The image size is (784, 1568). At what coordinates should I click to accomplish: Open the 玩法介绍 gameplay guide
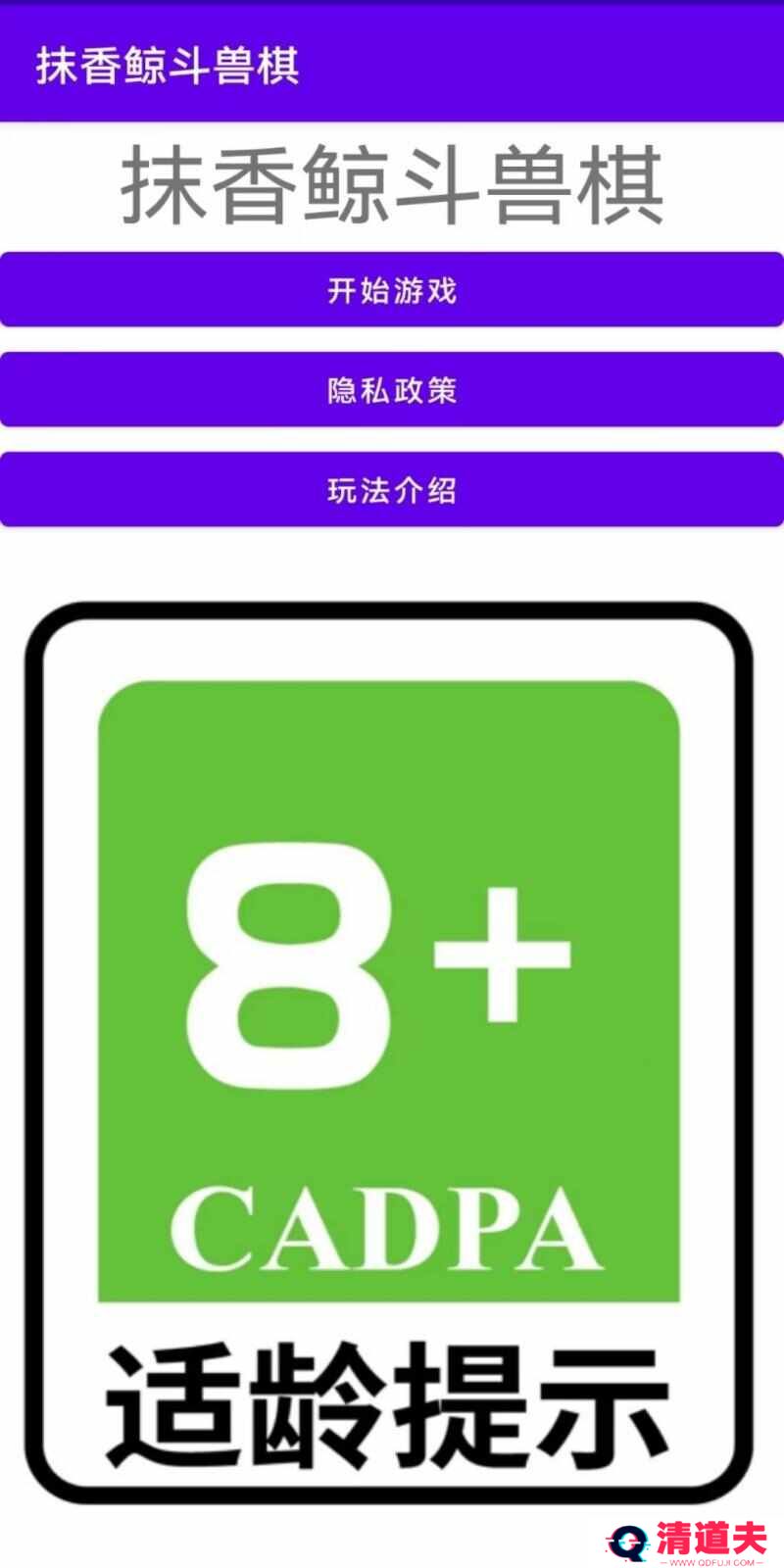tap(392, 490)
